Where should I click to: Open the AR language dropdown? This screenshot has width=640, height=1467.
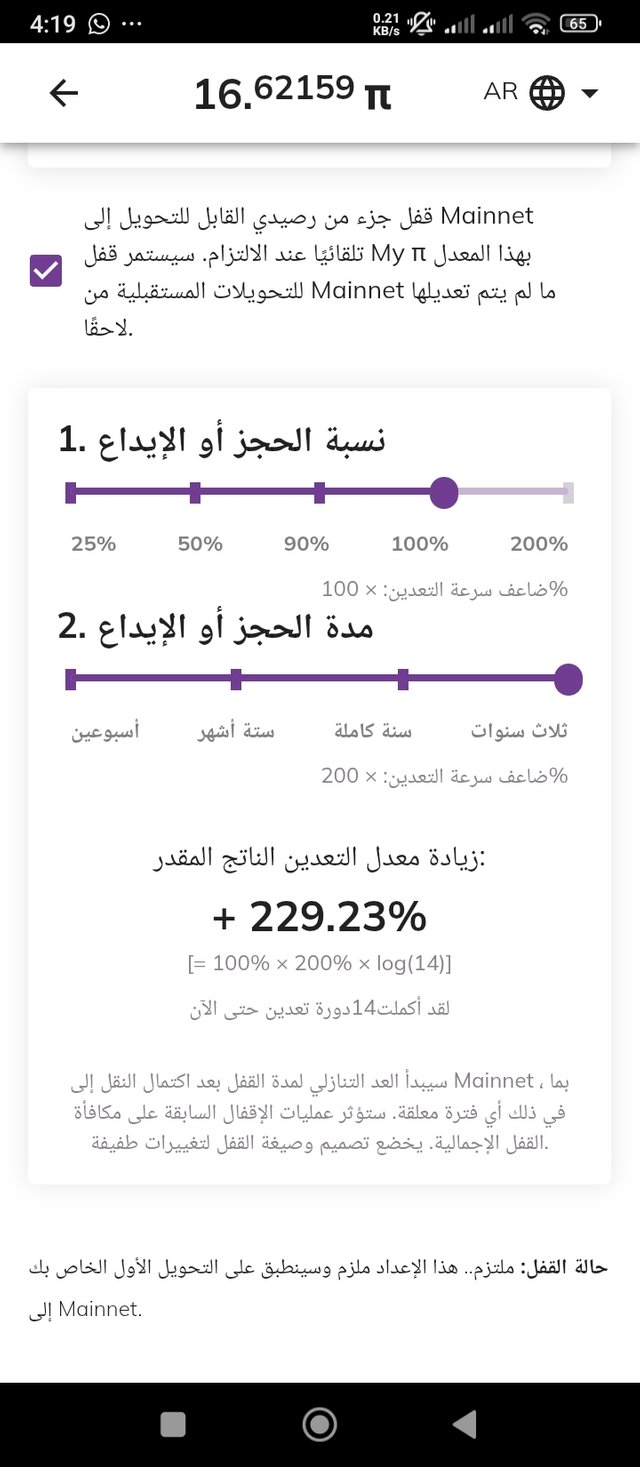pyautogui.click(x=541, y=93)
